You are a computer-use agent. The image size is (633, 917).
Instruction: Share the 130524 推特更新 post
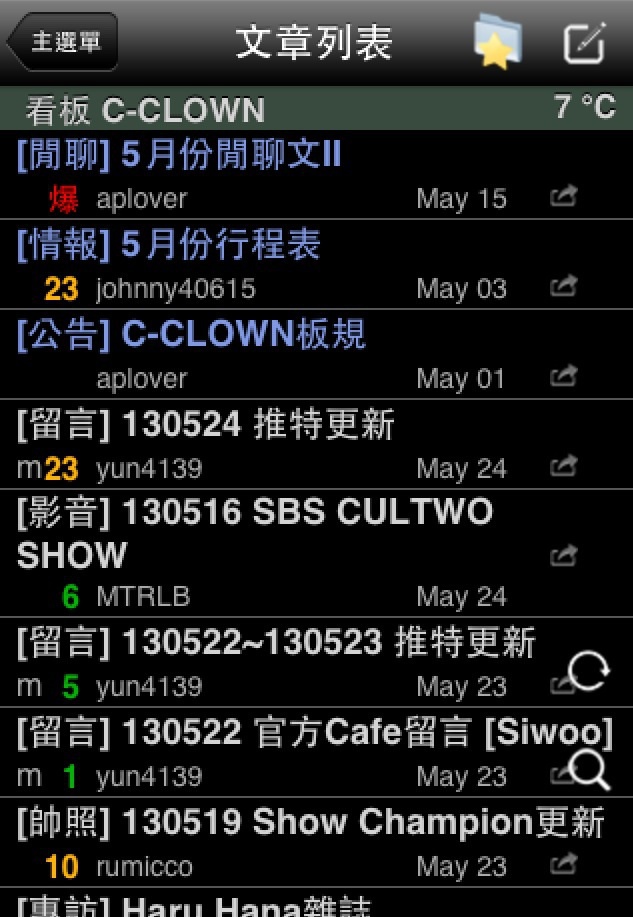564,467
